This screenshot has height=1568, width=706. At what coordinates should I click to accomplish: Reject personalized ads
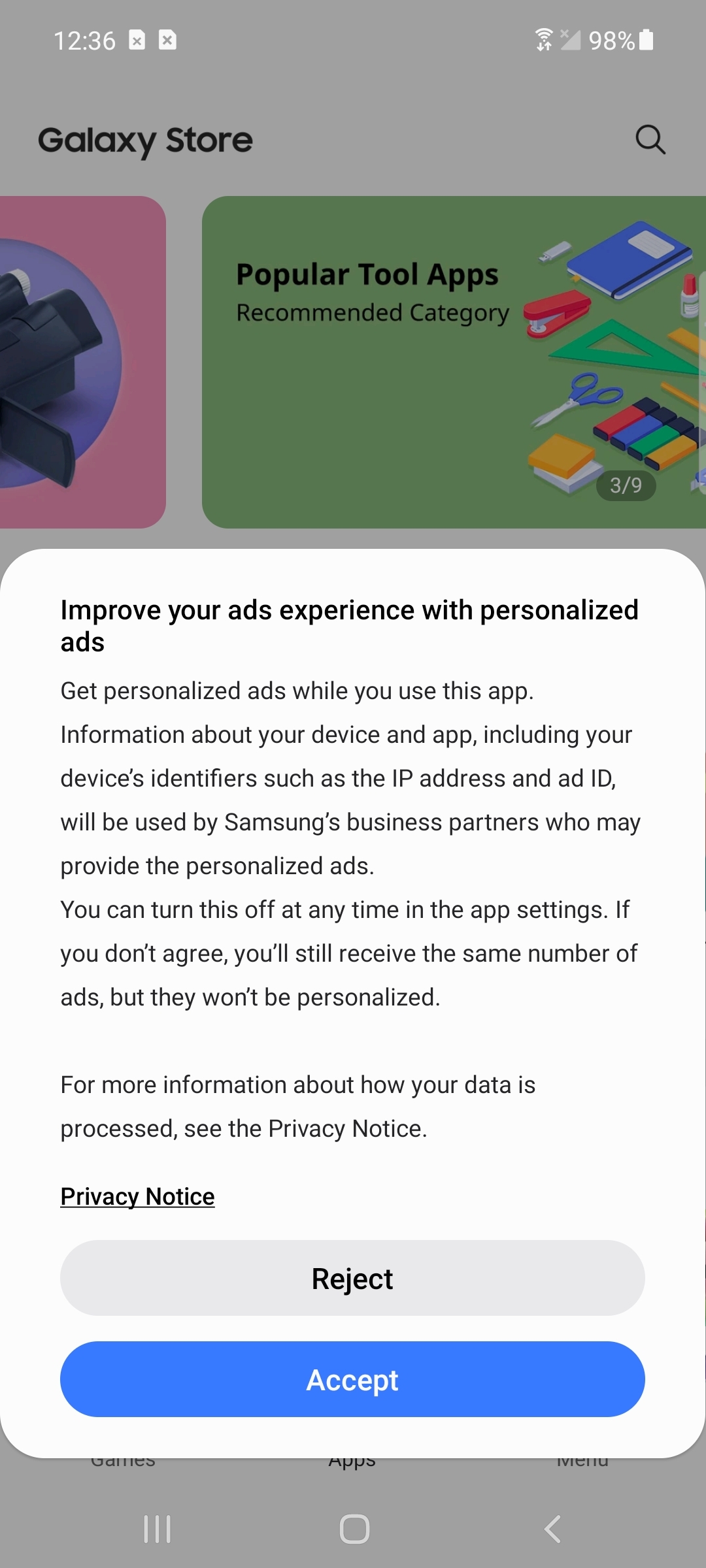352,1278
